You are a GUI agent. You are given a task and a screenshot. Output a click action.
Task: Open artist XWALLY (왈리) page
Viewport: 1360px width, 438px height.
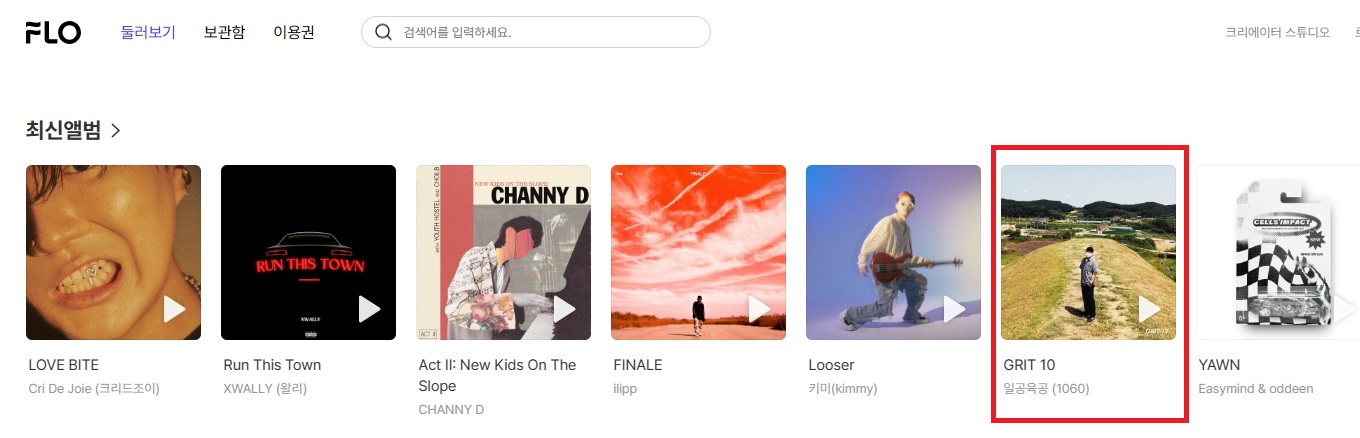tap(265, 388)
